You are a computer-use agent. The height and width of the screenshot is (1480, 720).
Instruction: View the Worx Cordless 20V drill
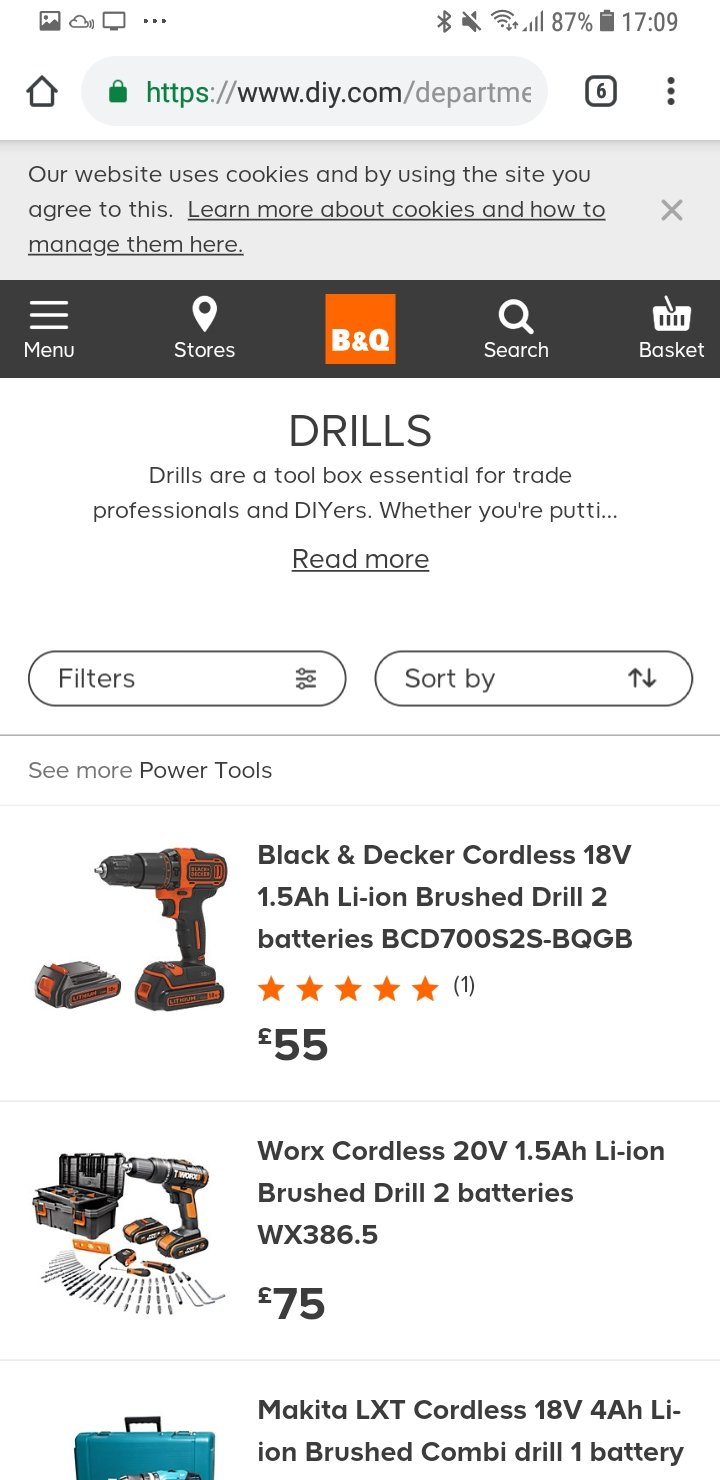click(x=460, y=1192)
